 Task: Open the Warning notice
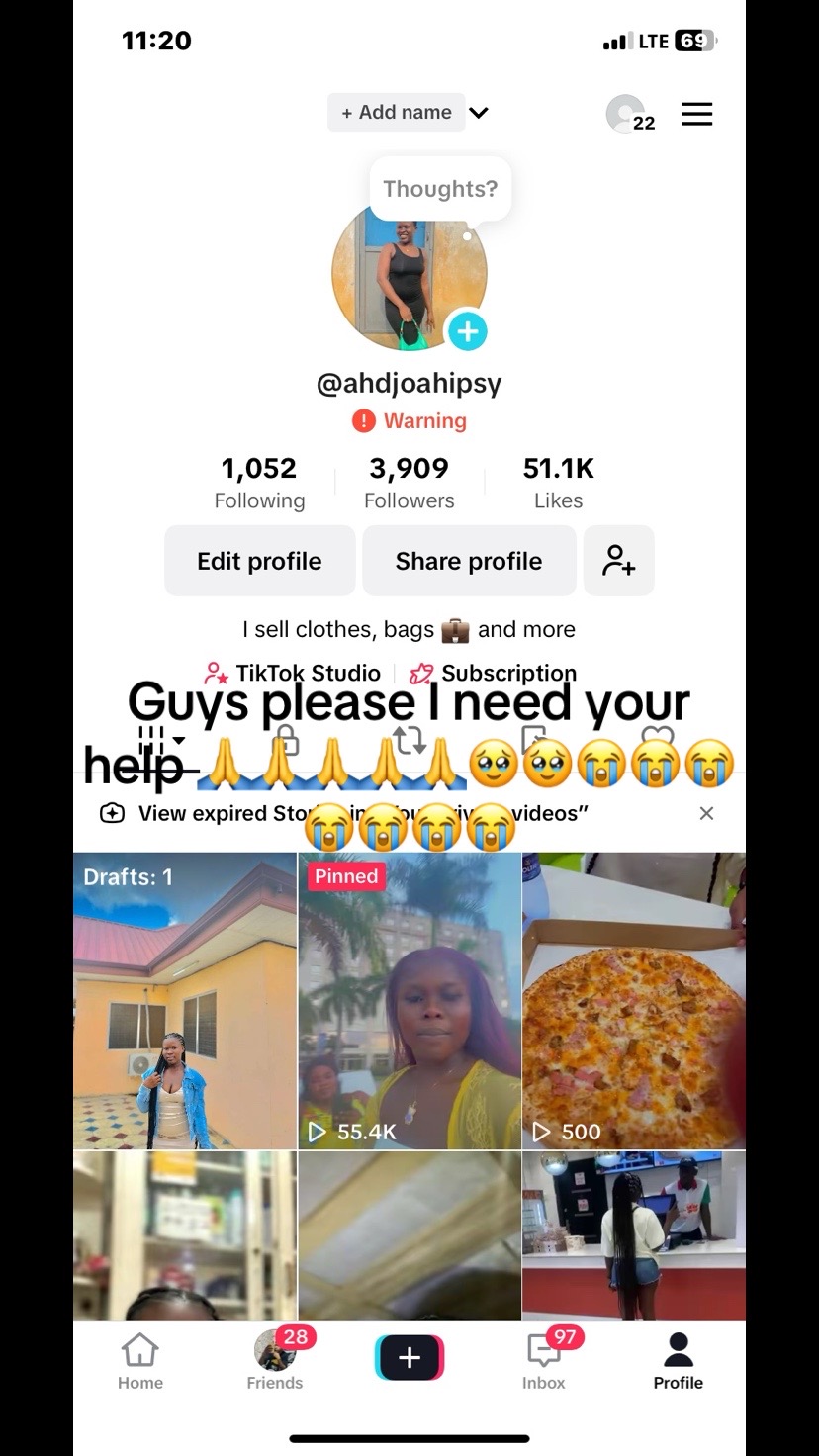tap(409, 421)
